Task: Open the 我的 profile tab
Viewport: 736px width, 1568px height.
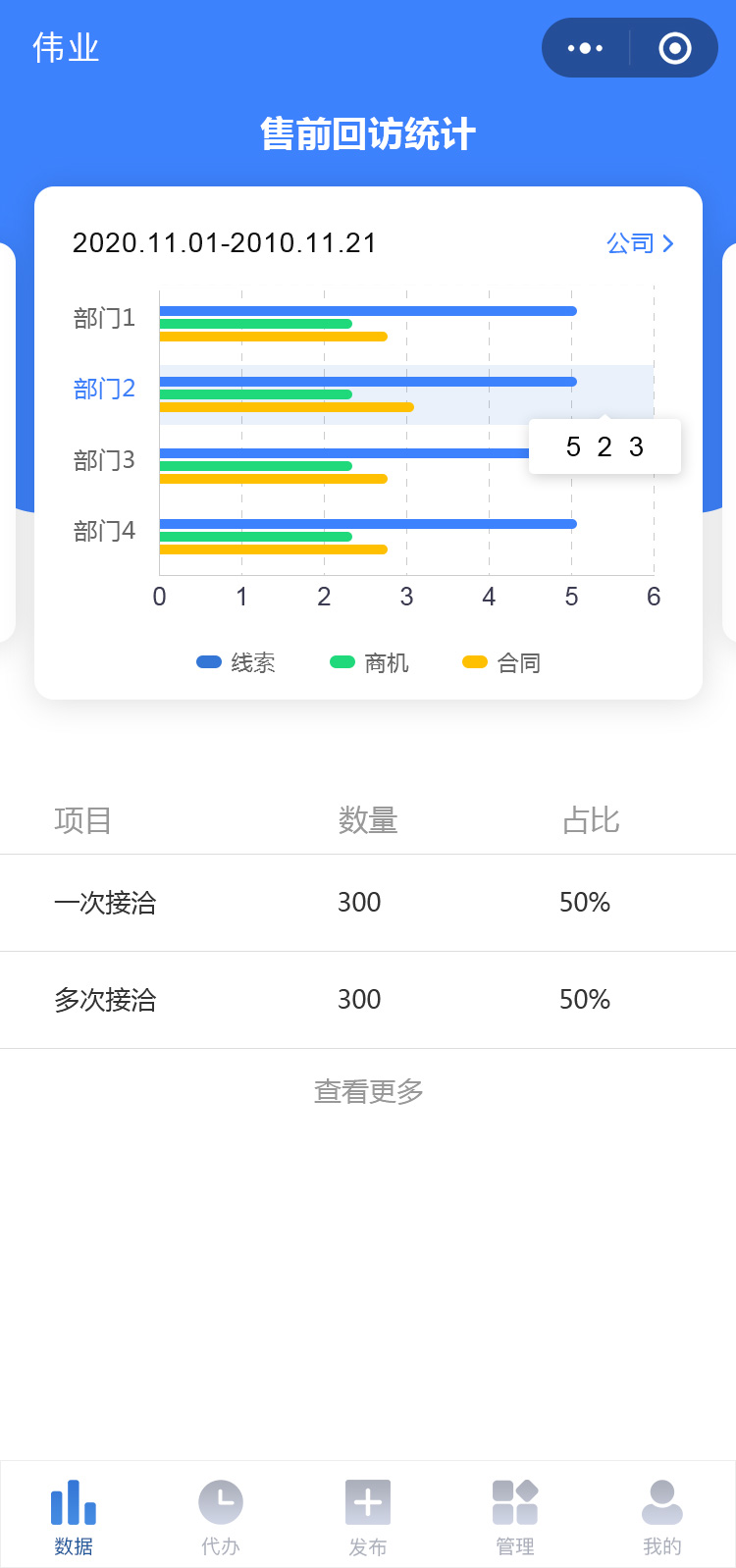Action: click(662, 1517)
